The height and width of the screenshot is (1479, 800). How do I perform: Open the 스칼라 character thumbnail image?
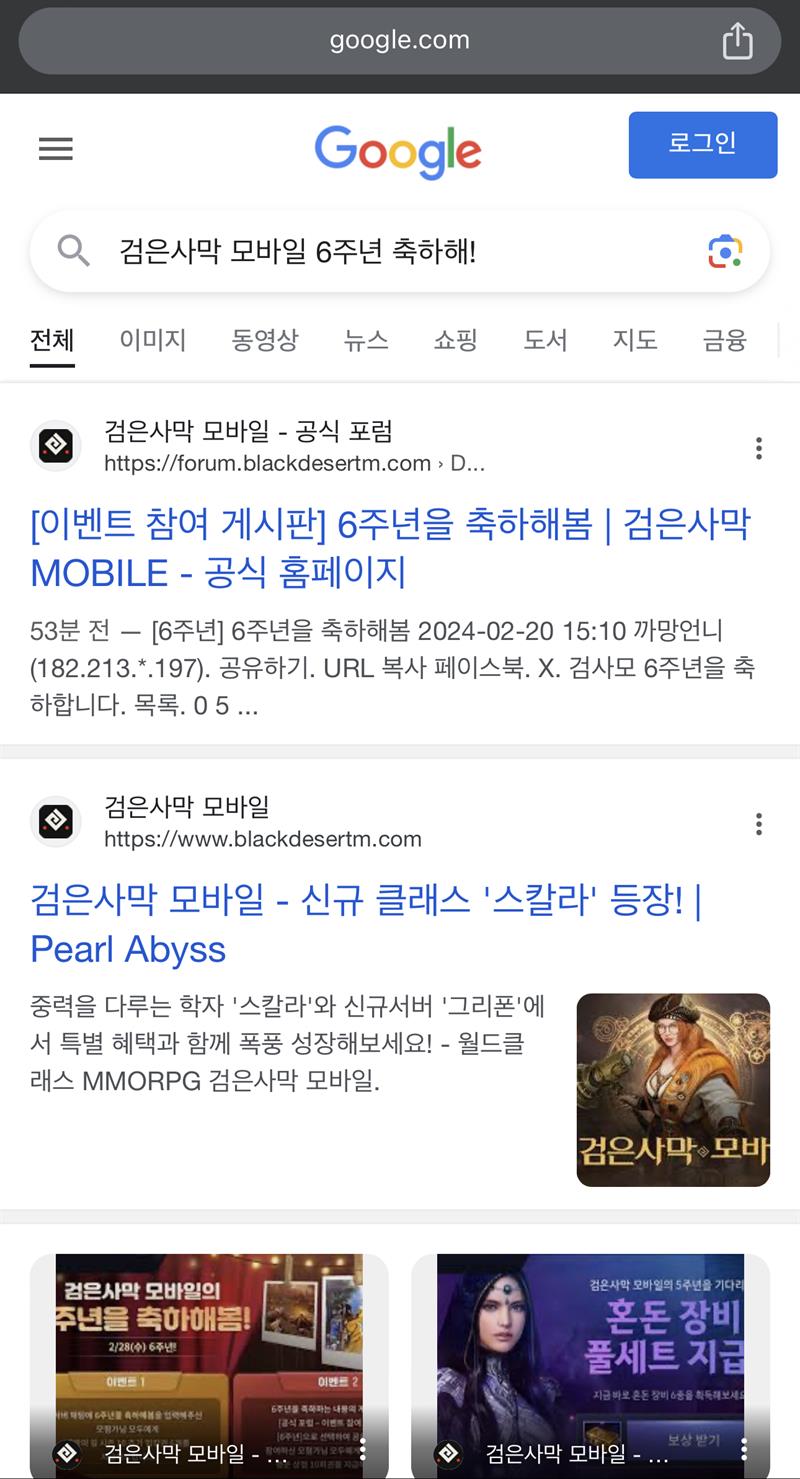pyautogui.click(x=673, y=1090)
